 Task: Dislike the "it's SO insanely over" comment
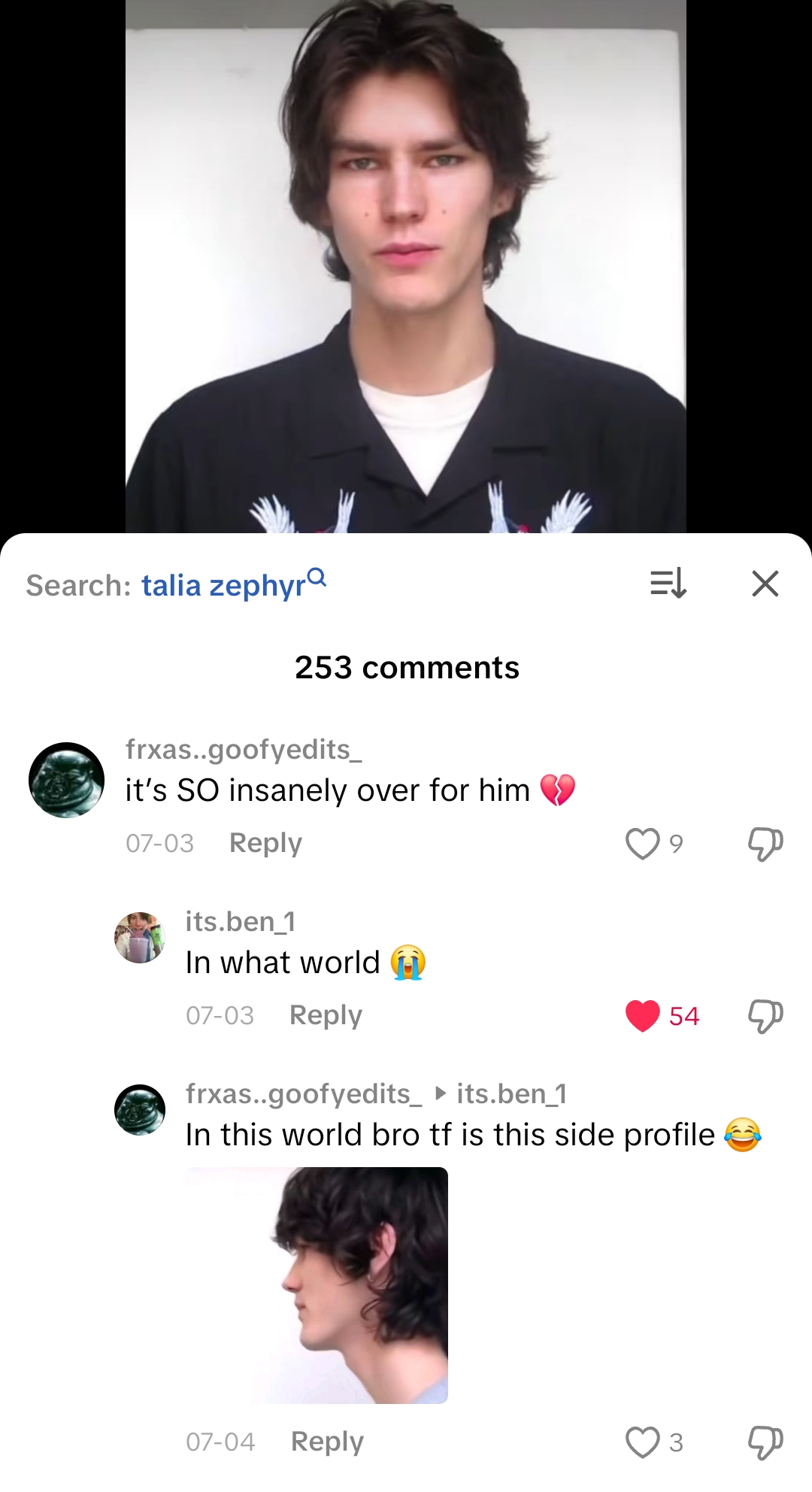pyautogui.click(x=765, y=844)
